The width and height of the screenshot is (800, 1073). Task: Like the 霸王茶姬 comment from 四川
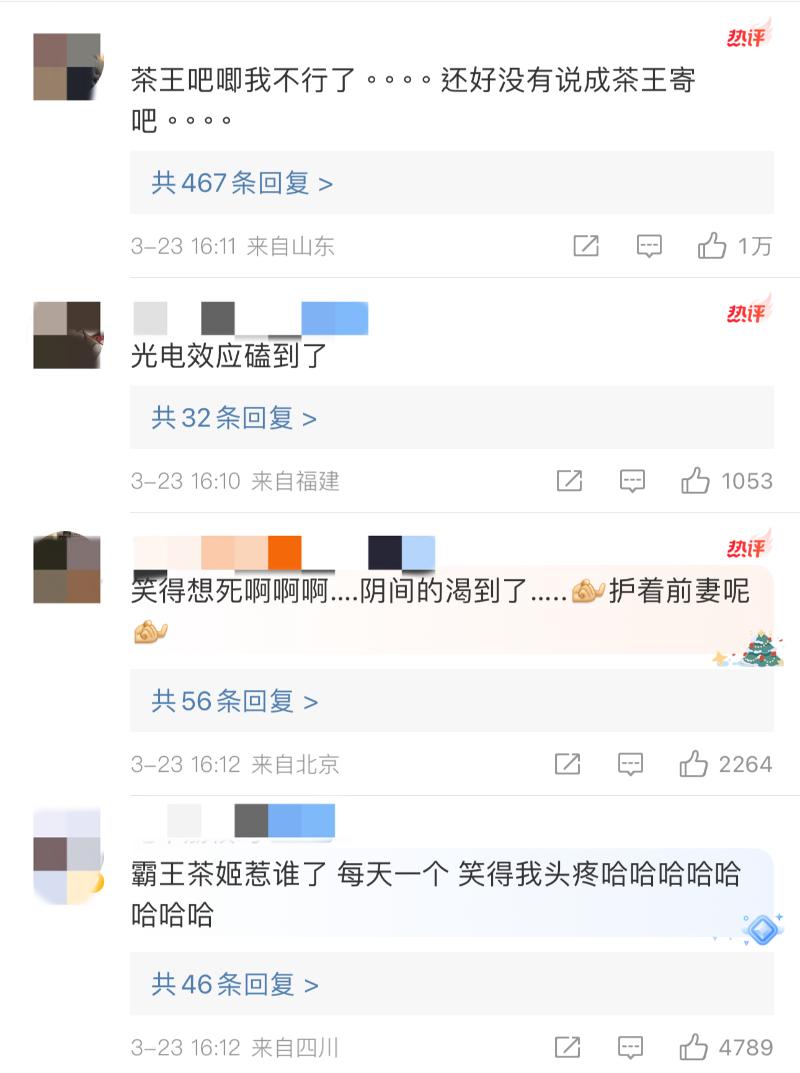(x=694, y=1048)
